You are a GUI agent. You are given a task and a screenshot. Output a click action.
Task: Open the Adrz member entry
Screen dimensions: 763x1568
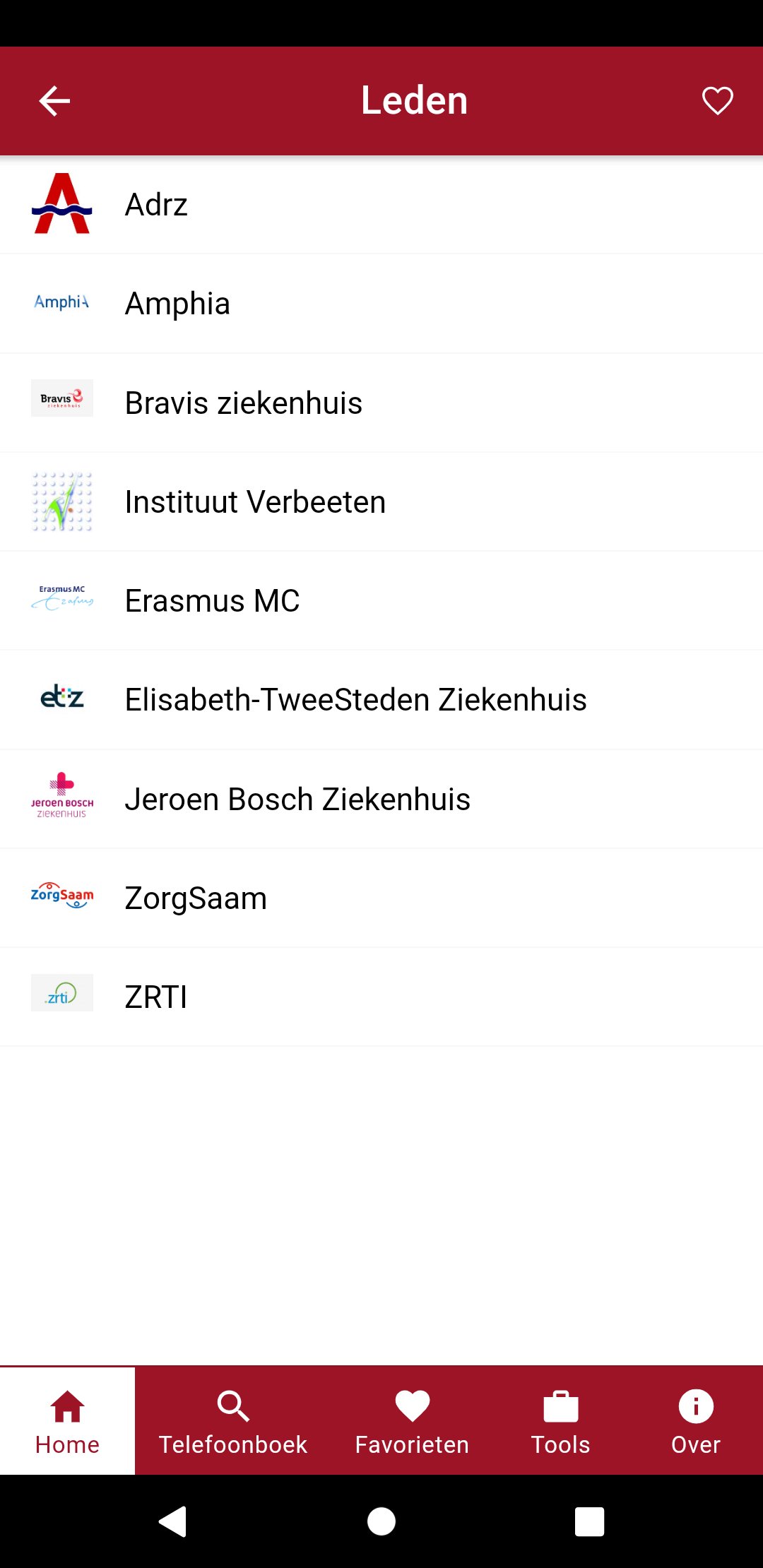pyautogui.click(x=381, y=205)
